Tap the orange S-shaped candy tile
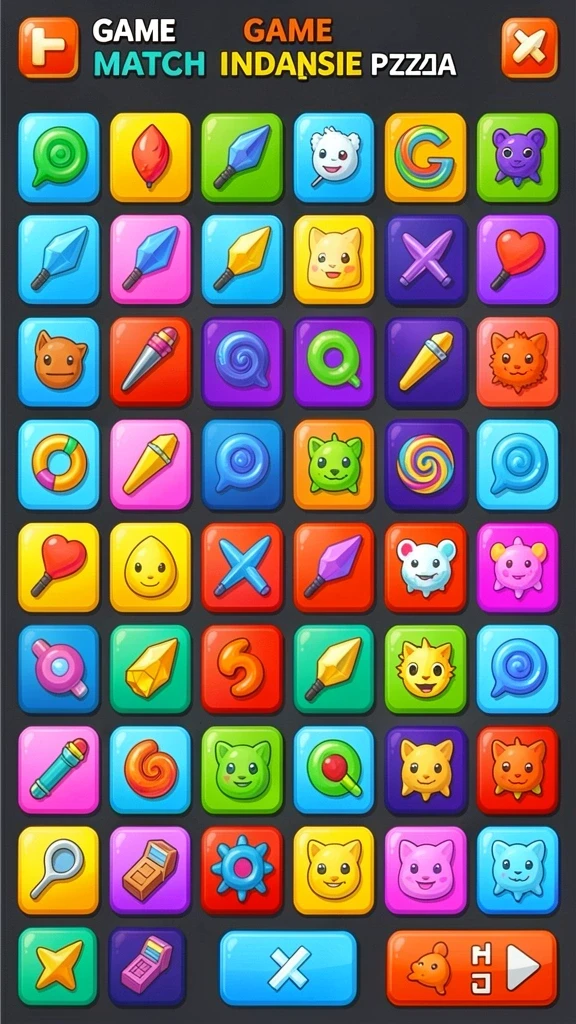This screenshot has width=576, height=1024. (x=242, y=669)
